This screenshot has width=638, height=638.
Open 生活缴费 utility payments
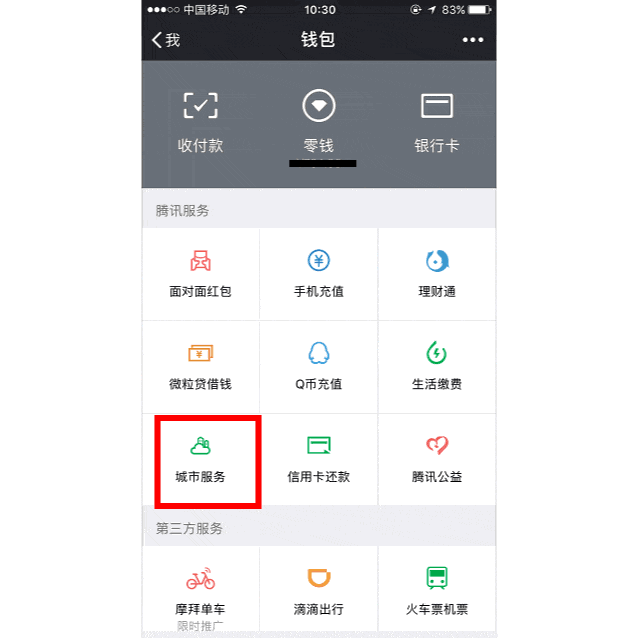click(437, 366)
